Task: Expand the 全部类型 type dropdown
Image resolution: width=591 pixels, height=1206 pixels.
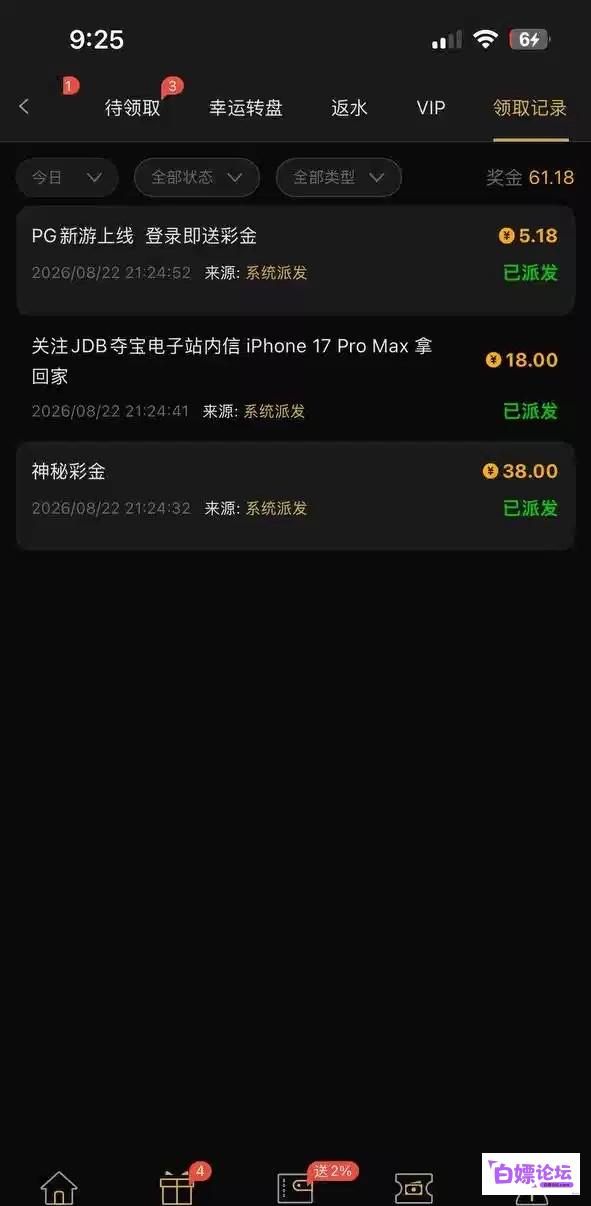Action: coord(339,178)
